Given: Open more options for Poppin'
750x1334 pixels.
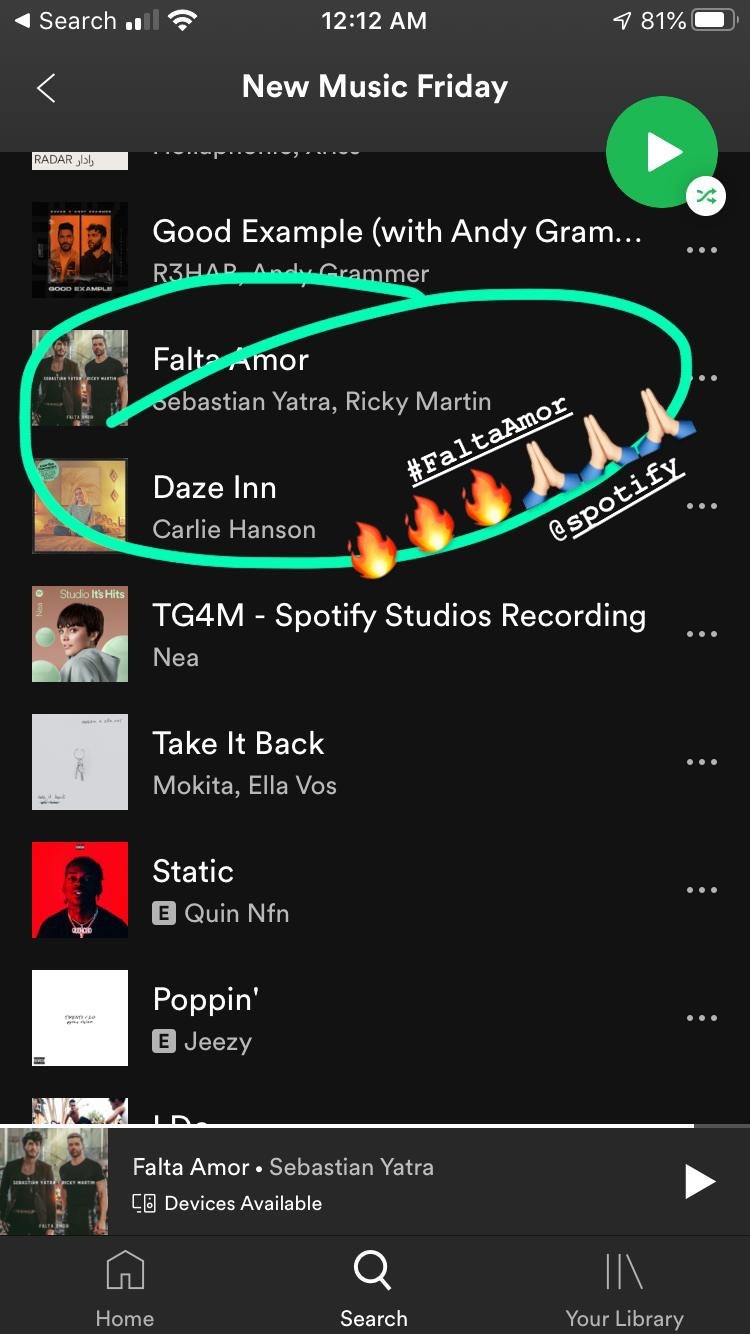Looking at the screenshot, I should click(702, 1018).
